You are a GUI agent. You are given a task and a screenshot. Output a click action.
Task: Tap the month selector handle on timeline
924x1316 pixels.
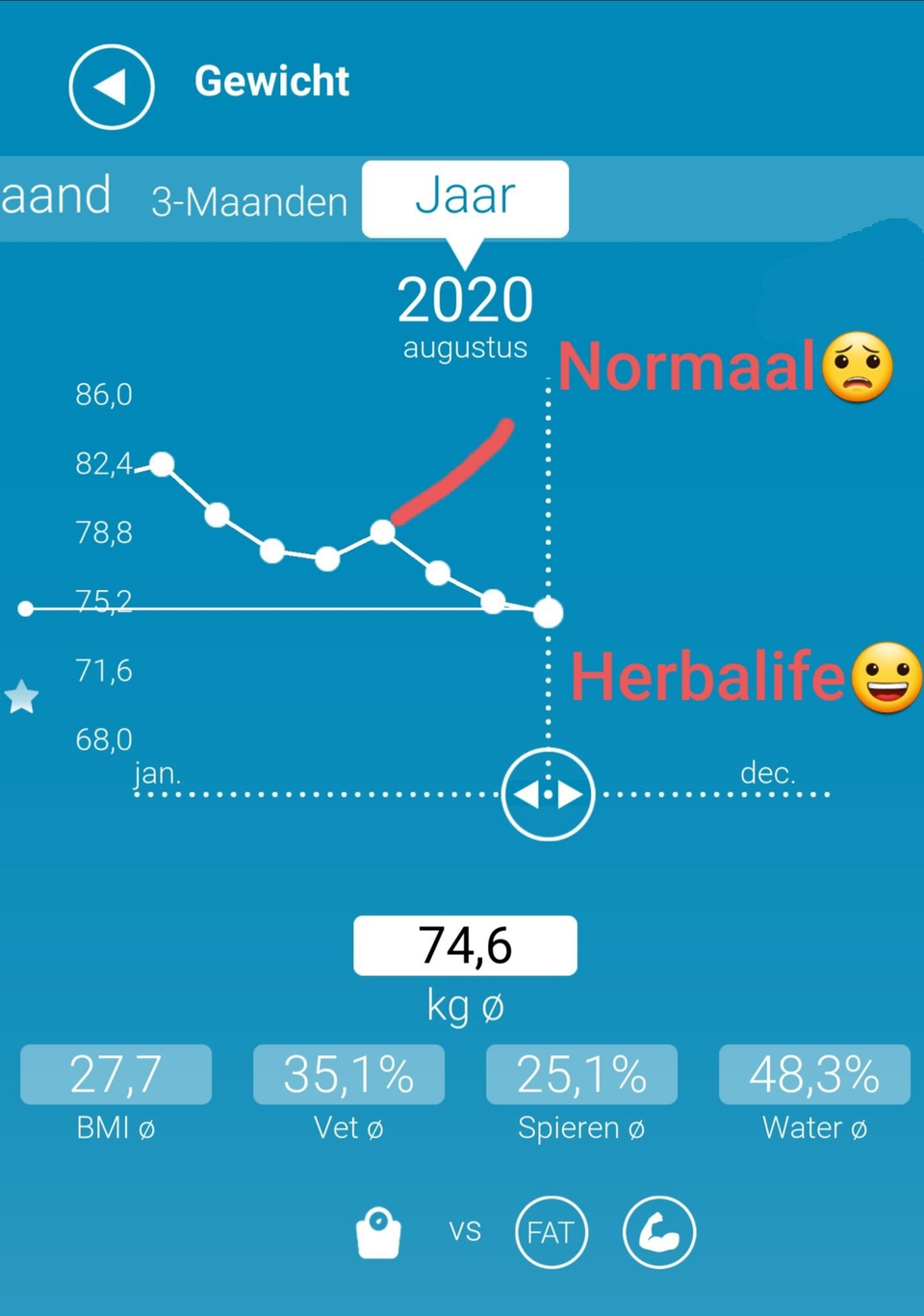[x=548, y=794]
